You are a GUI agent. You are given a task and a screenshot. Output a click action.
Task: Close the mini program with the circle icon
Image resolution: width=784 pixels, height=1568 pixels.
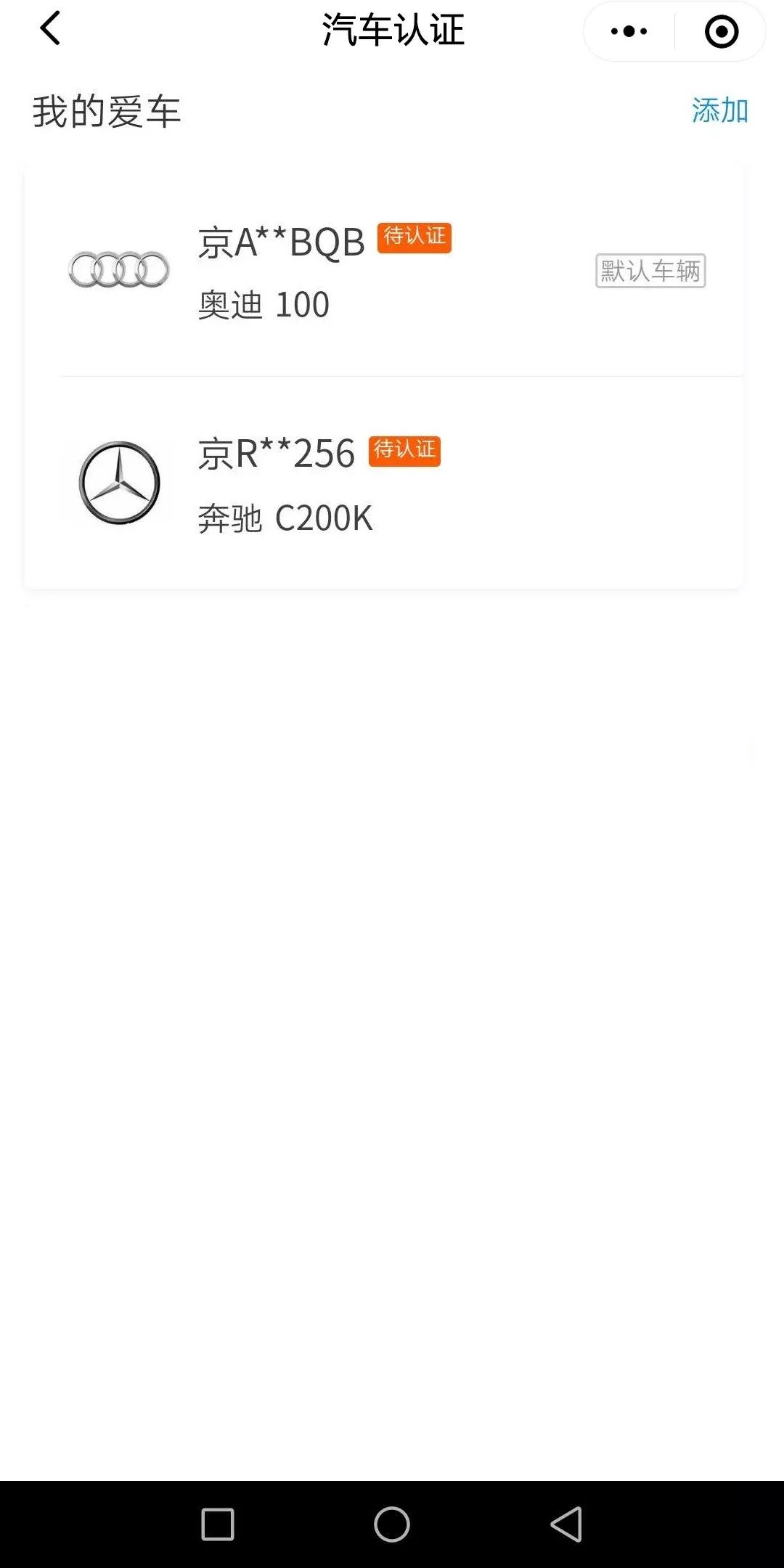coord(722,31)
